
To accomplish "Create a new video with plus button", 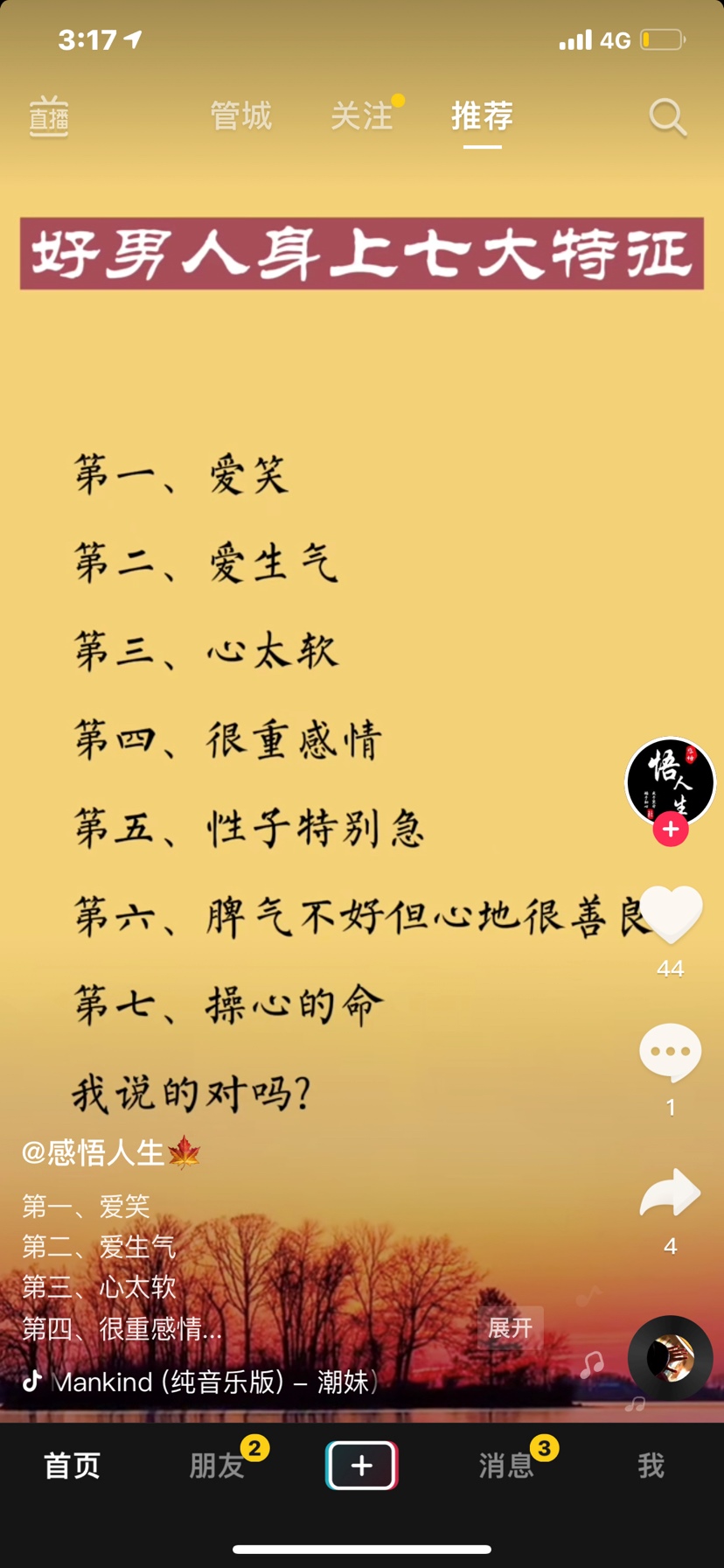I will click(362, 1466).
